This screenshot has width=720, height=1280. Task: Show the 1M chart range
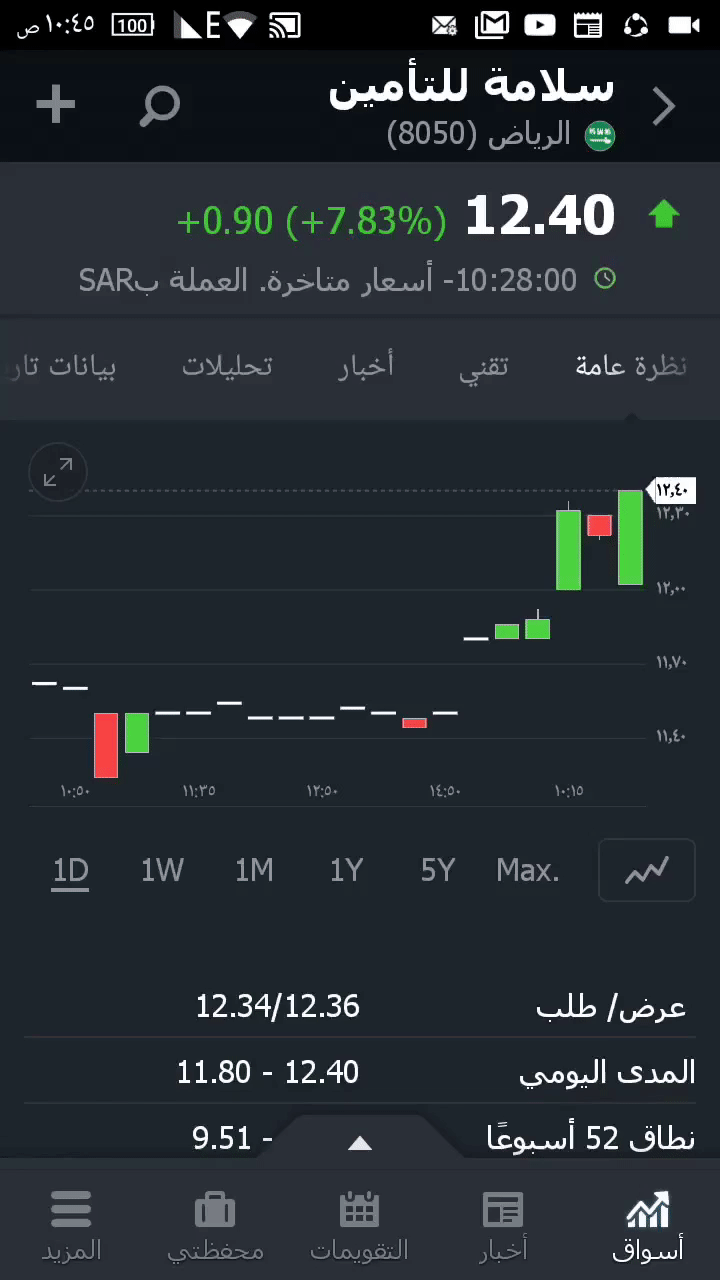click(254, 871)
